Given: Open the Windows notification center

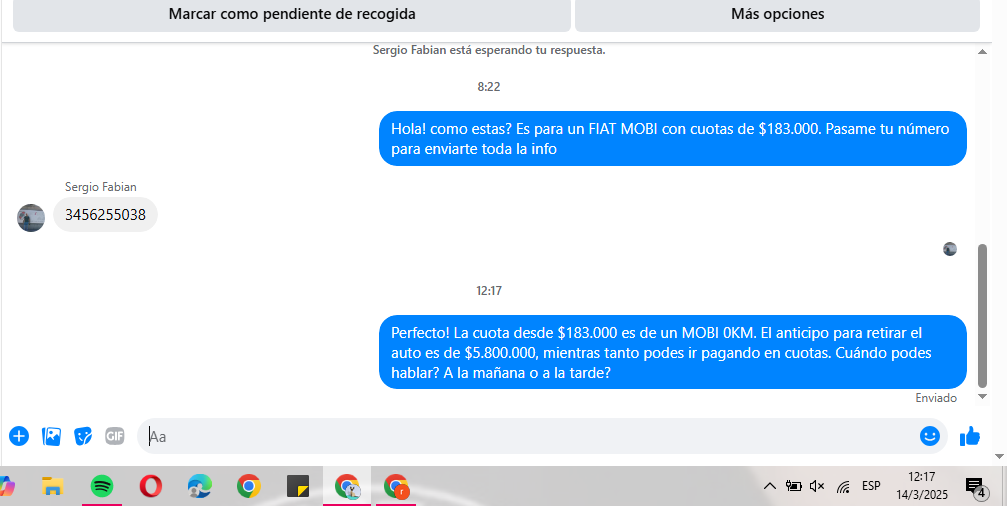Looking at the screenshot, I should [975, 487].
